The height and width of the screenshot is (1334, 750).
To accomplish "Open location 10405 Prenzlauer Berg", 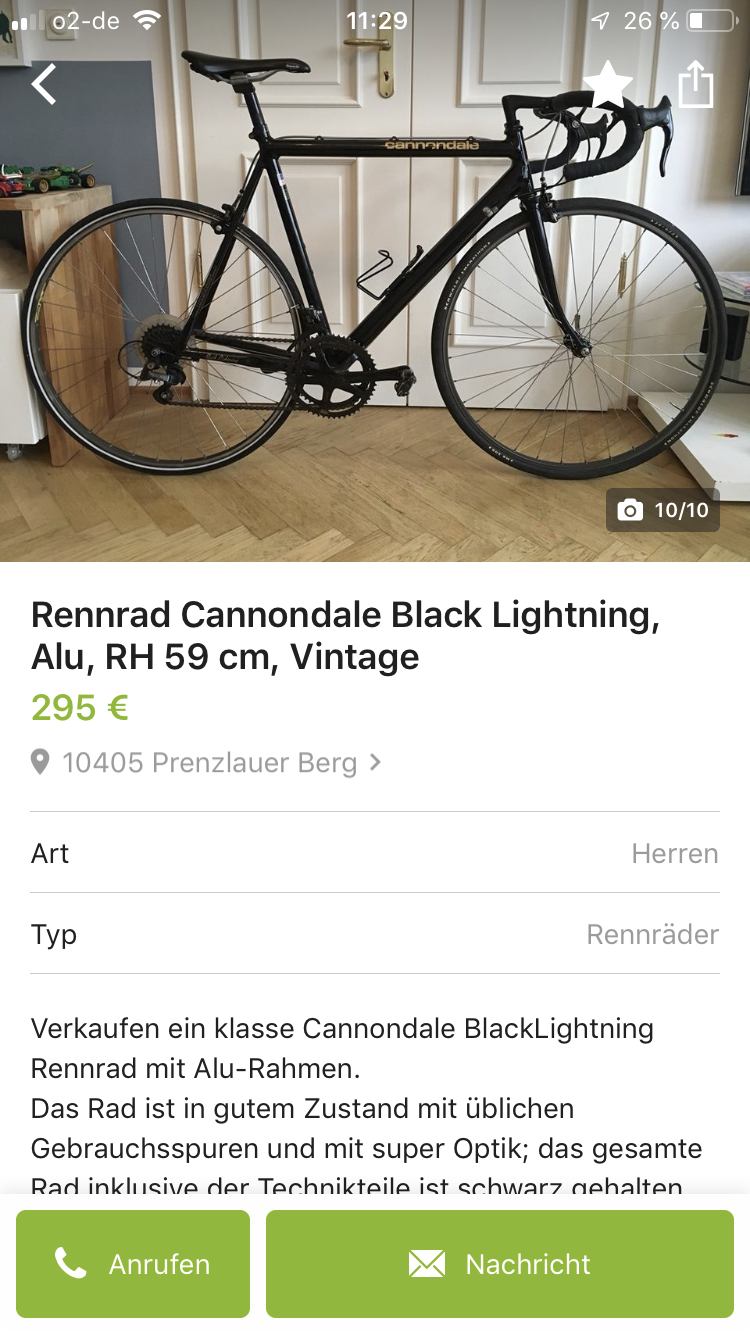I will (208, 763).
